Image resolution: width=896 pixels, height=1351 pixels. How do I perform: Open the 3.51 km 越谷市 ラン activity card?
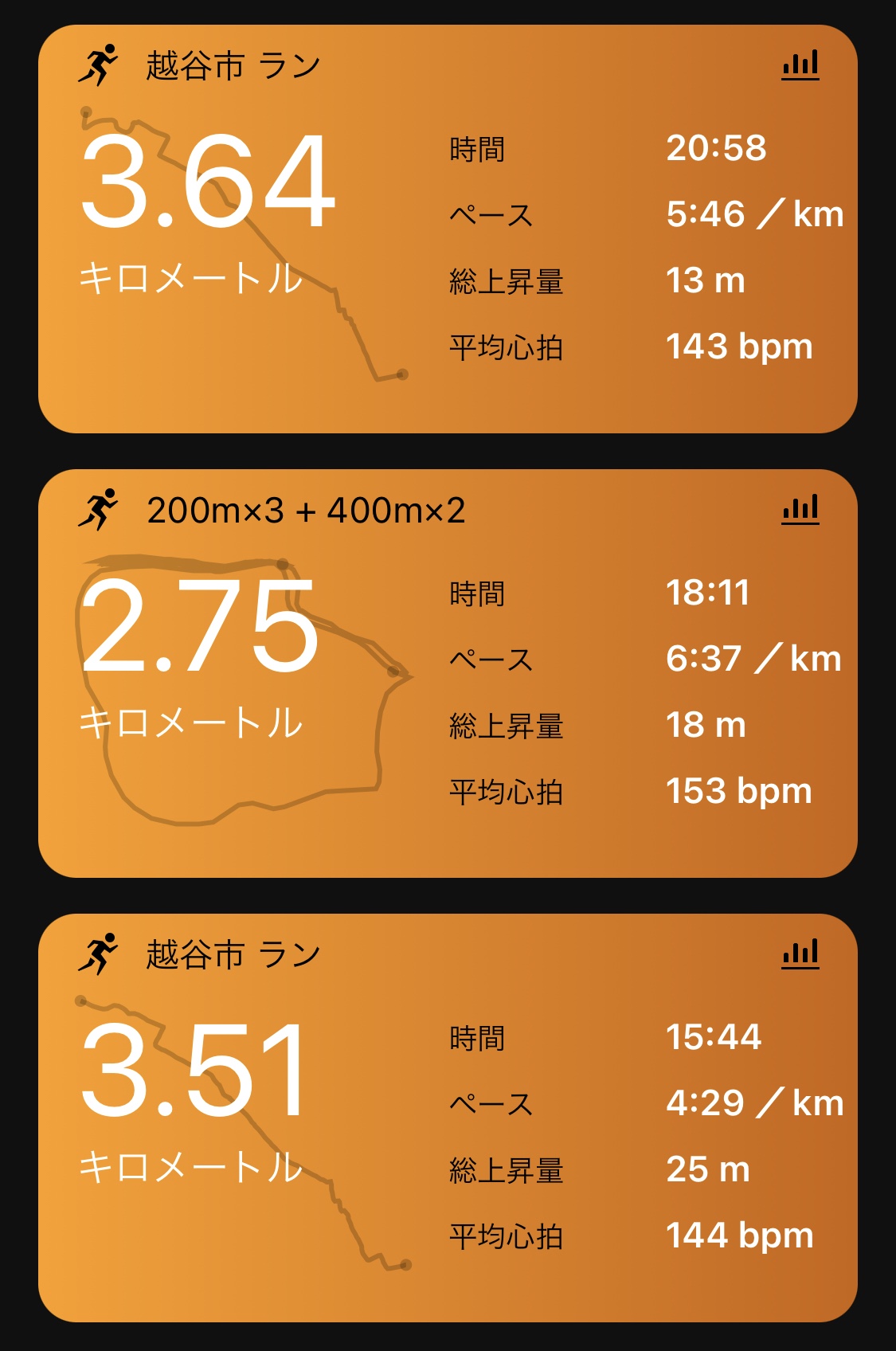tap(446, 1119)
